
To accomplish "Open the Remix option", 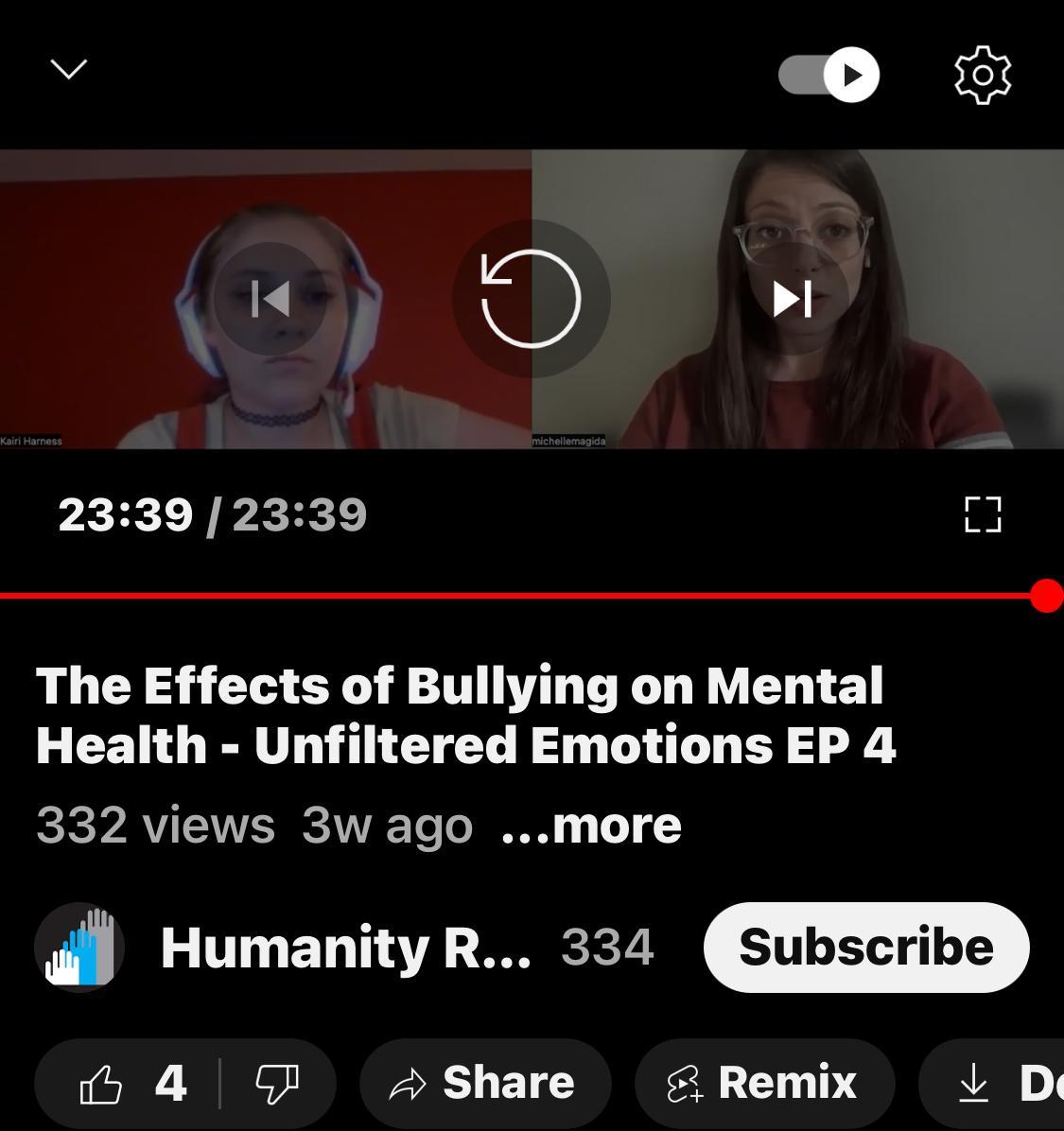I will coord(764,1084).
